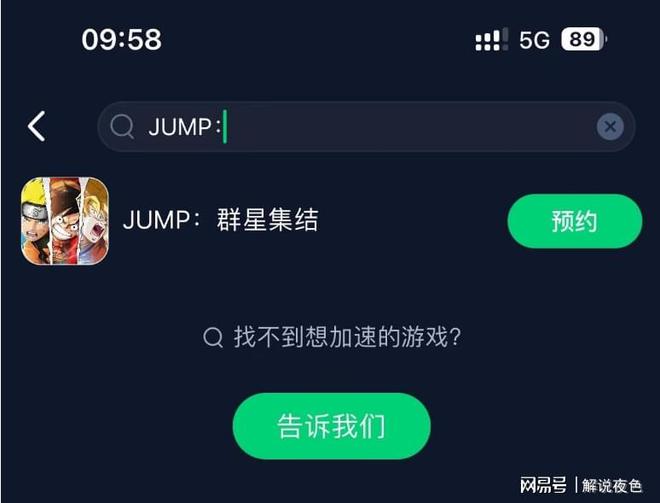Image resolution: width=660 pixels, height=503 pixels.
Task: Open the JUMP:群星集结 search result
Action: 220,221
